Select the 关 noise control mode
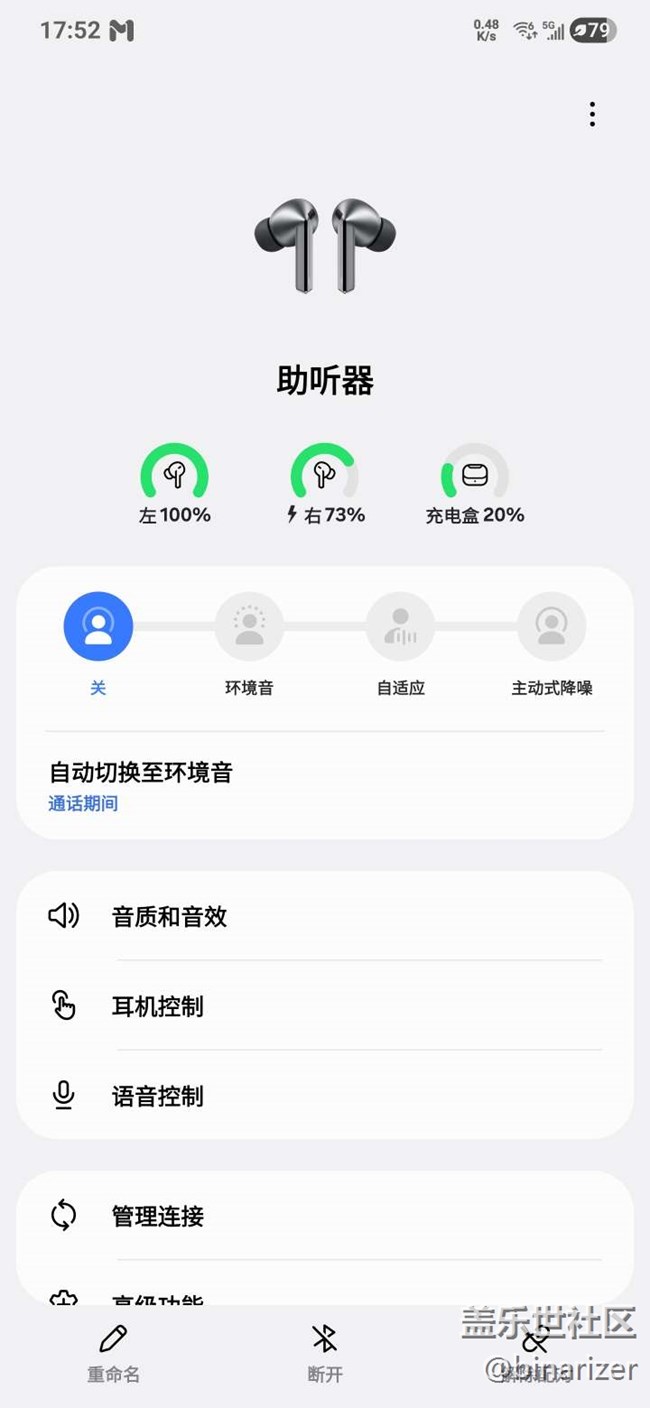The image size is (650, 1408). (98, 627)
